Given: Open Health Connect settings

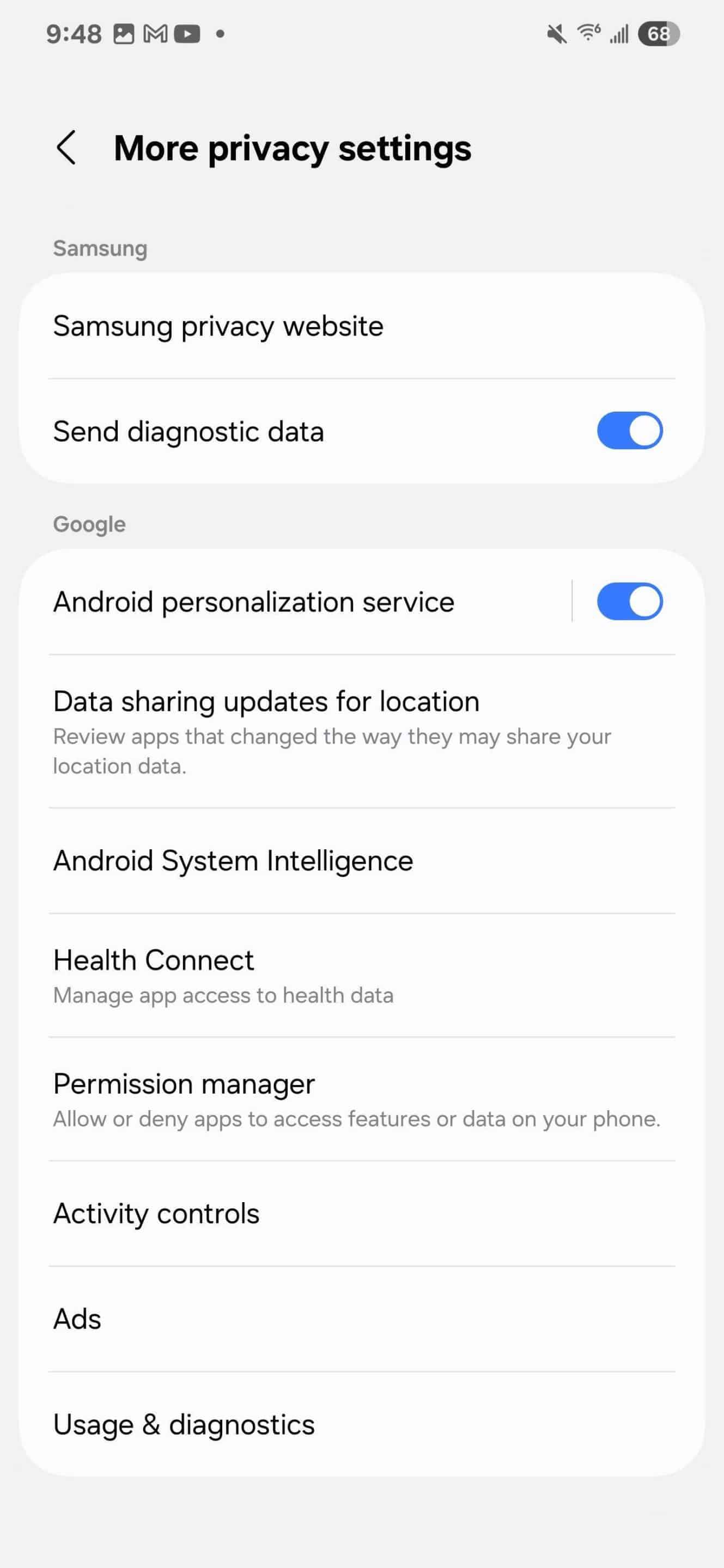Looking at the screenshot, I should (362, 975).
